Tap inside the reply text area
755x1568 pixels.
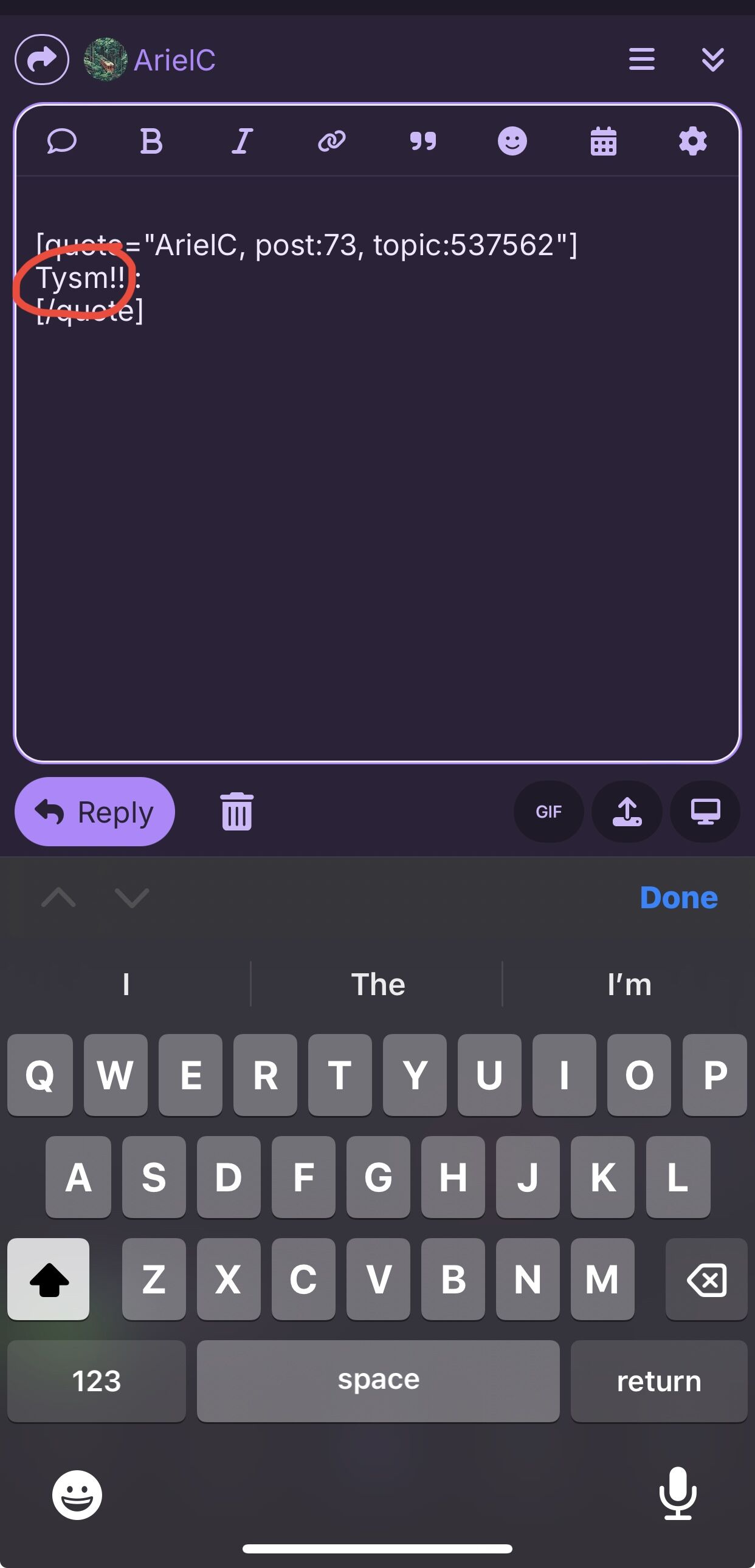[377, 468]
